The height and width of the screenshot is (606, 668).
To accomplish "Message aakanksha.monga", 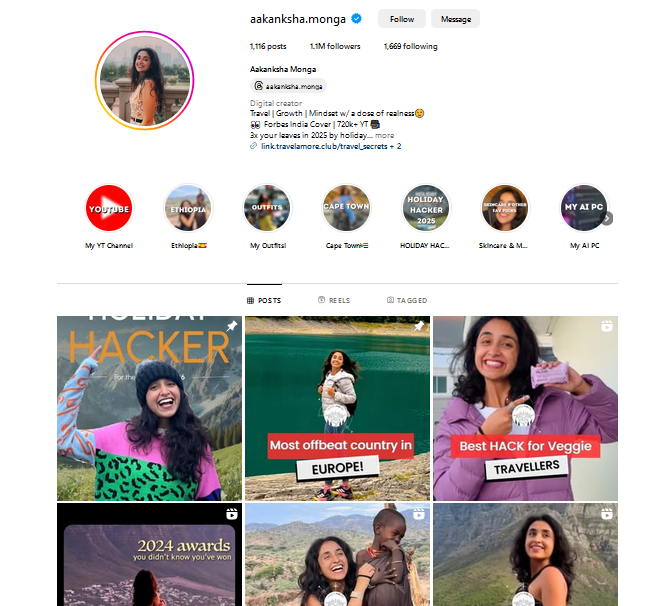I will (x=455, y=19).
